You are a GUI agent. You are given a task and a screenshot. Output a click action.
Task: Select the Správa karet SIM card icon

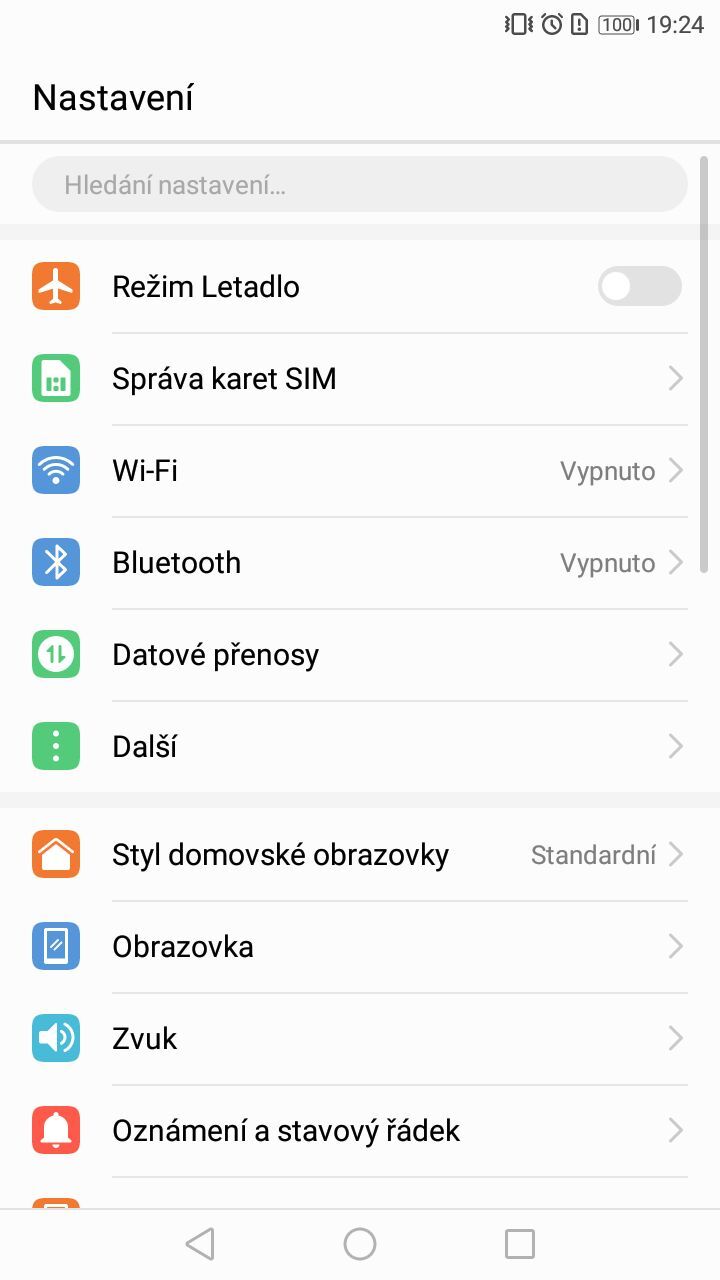click(55, 378)
